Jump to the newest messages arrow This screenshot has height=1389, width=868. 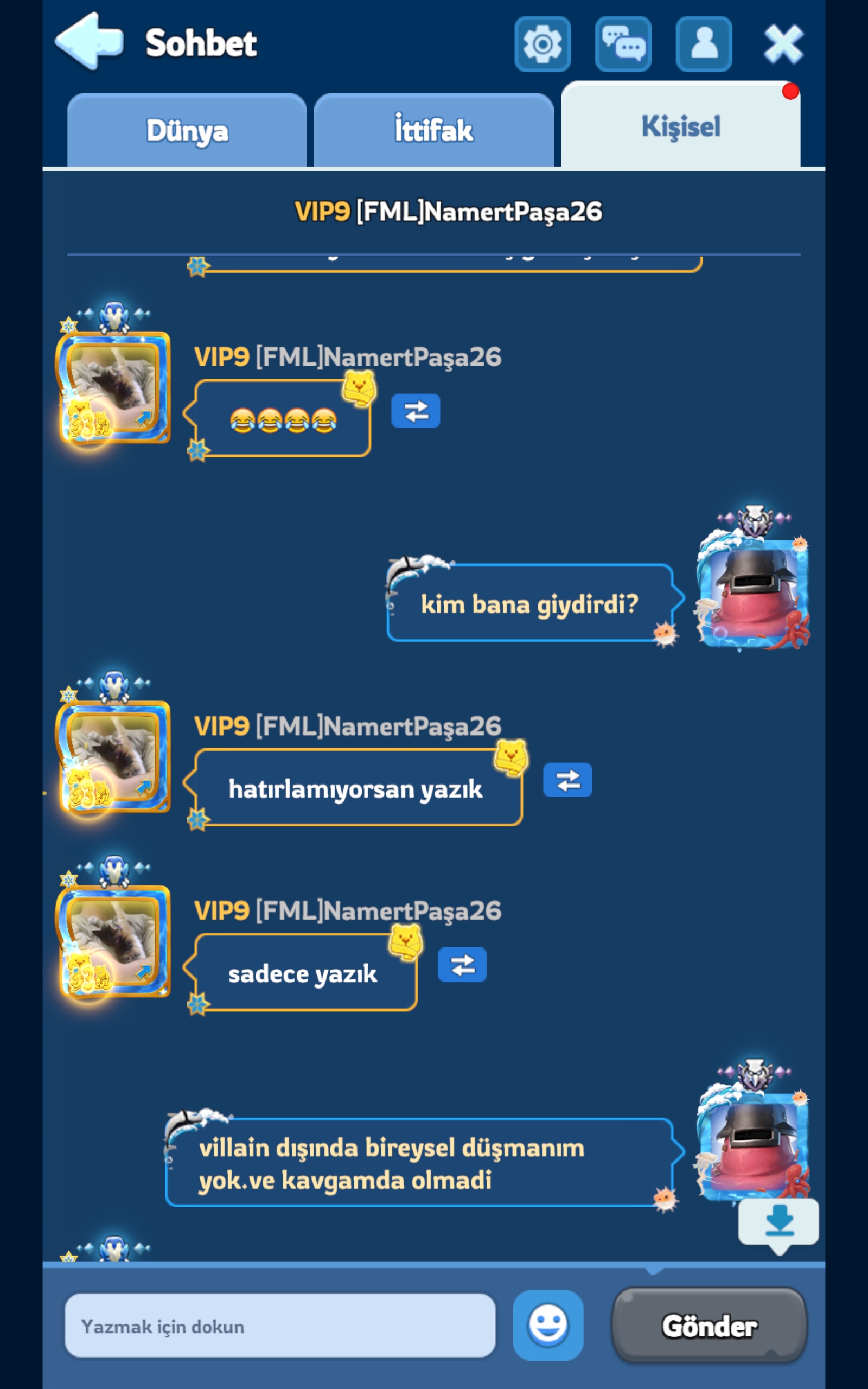click(778, 1222)
